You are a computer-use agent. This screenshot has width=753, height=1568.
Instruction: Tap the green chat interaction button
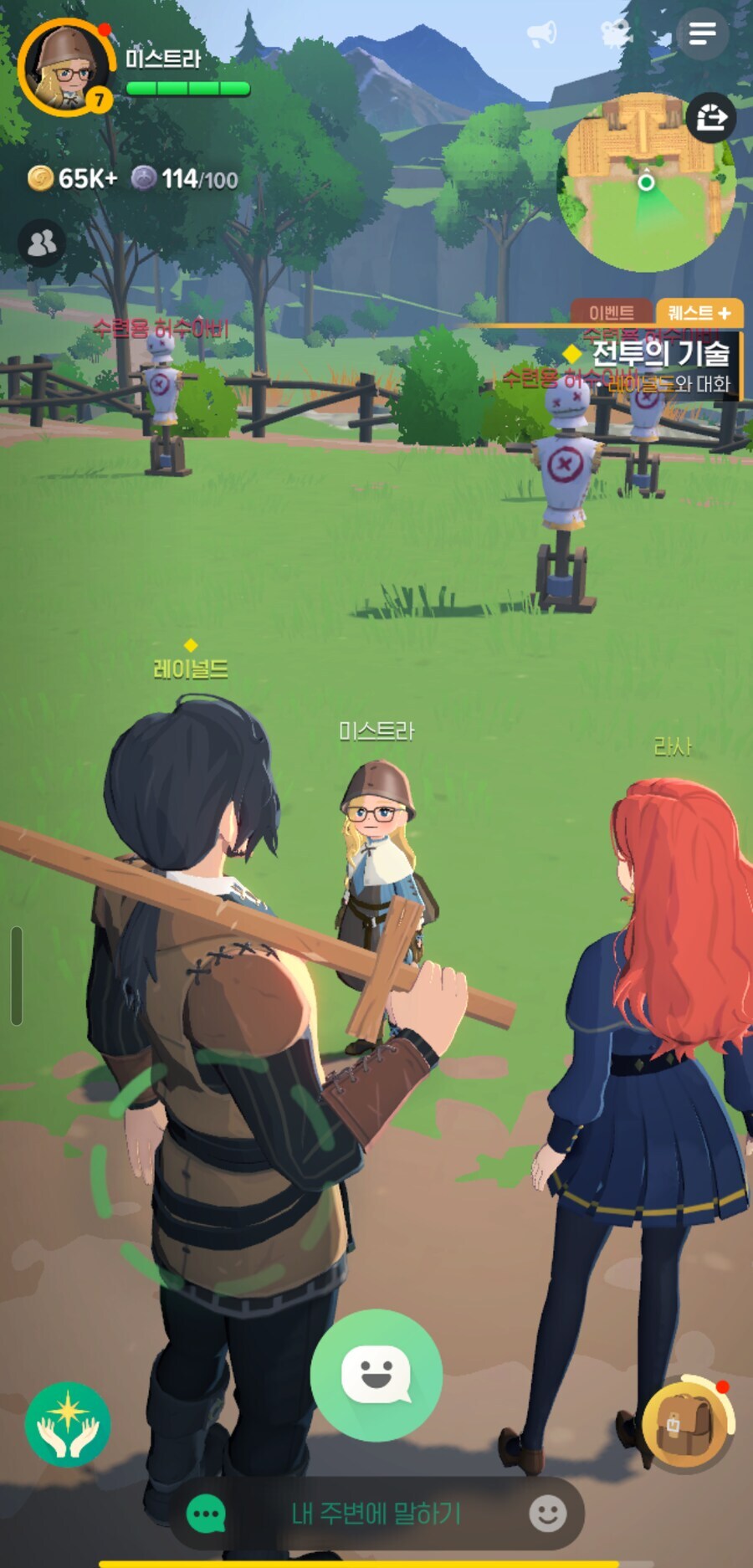tap(376, 1375)
